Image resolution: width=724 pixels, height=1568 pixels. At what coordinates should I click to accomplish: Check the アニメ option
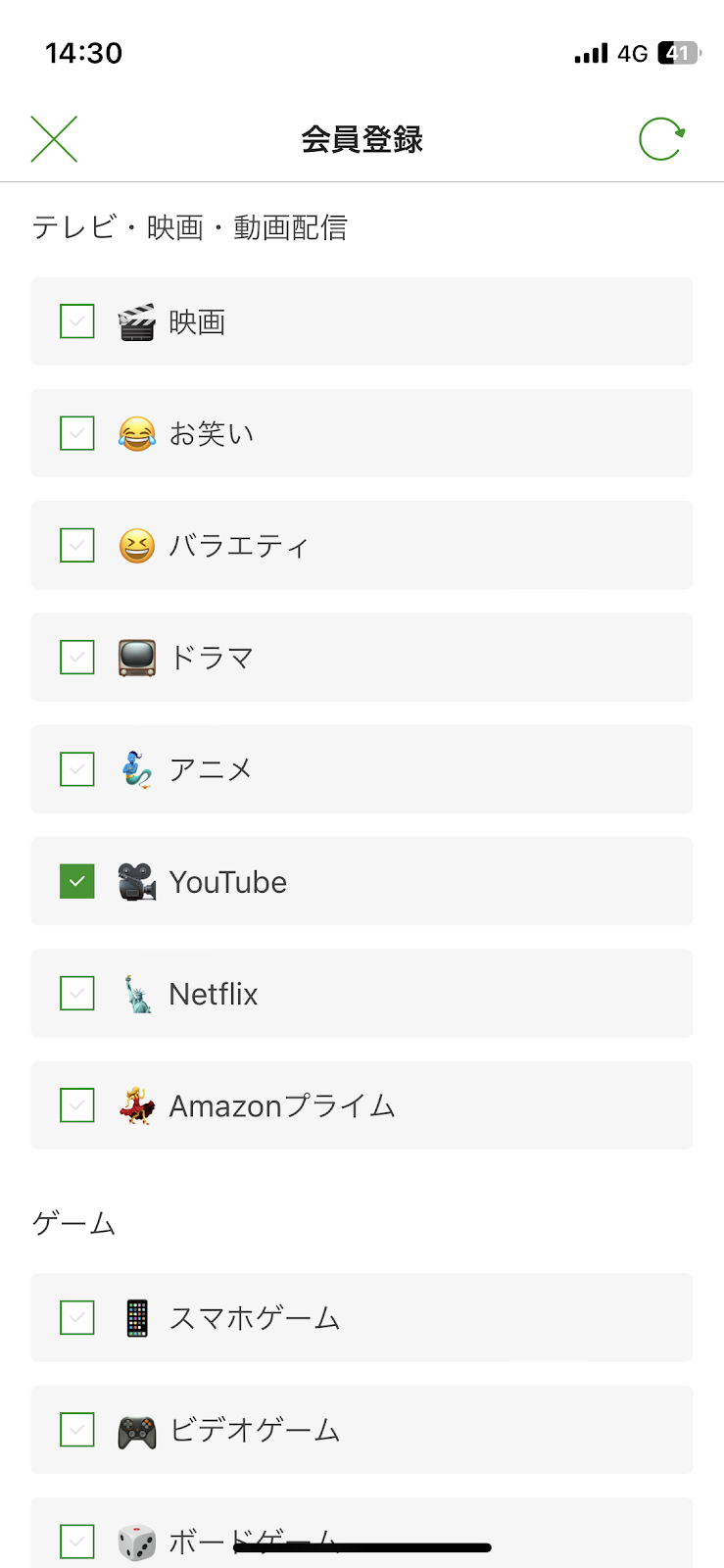point(77,769)
